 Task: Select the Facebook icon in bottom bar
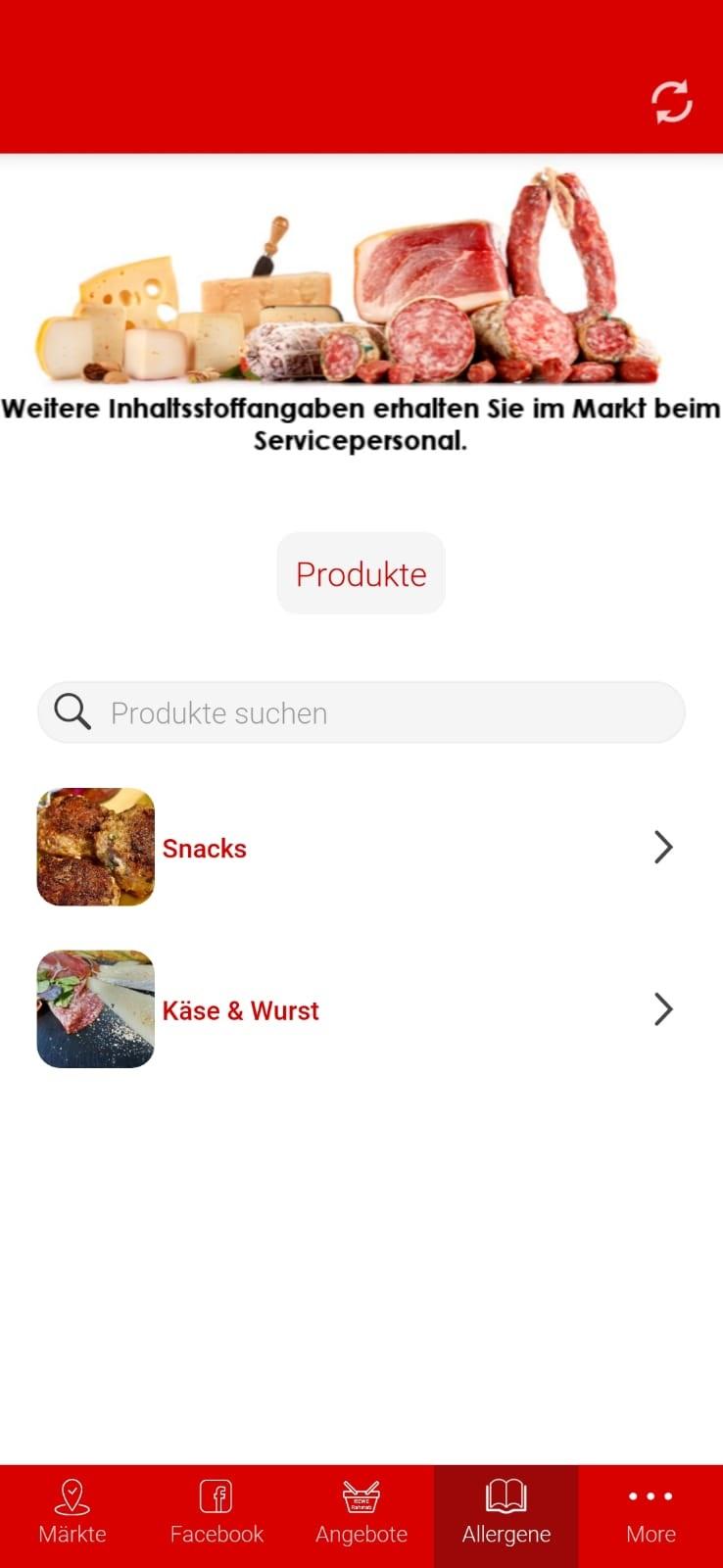click(x=217, y=1494)
